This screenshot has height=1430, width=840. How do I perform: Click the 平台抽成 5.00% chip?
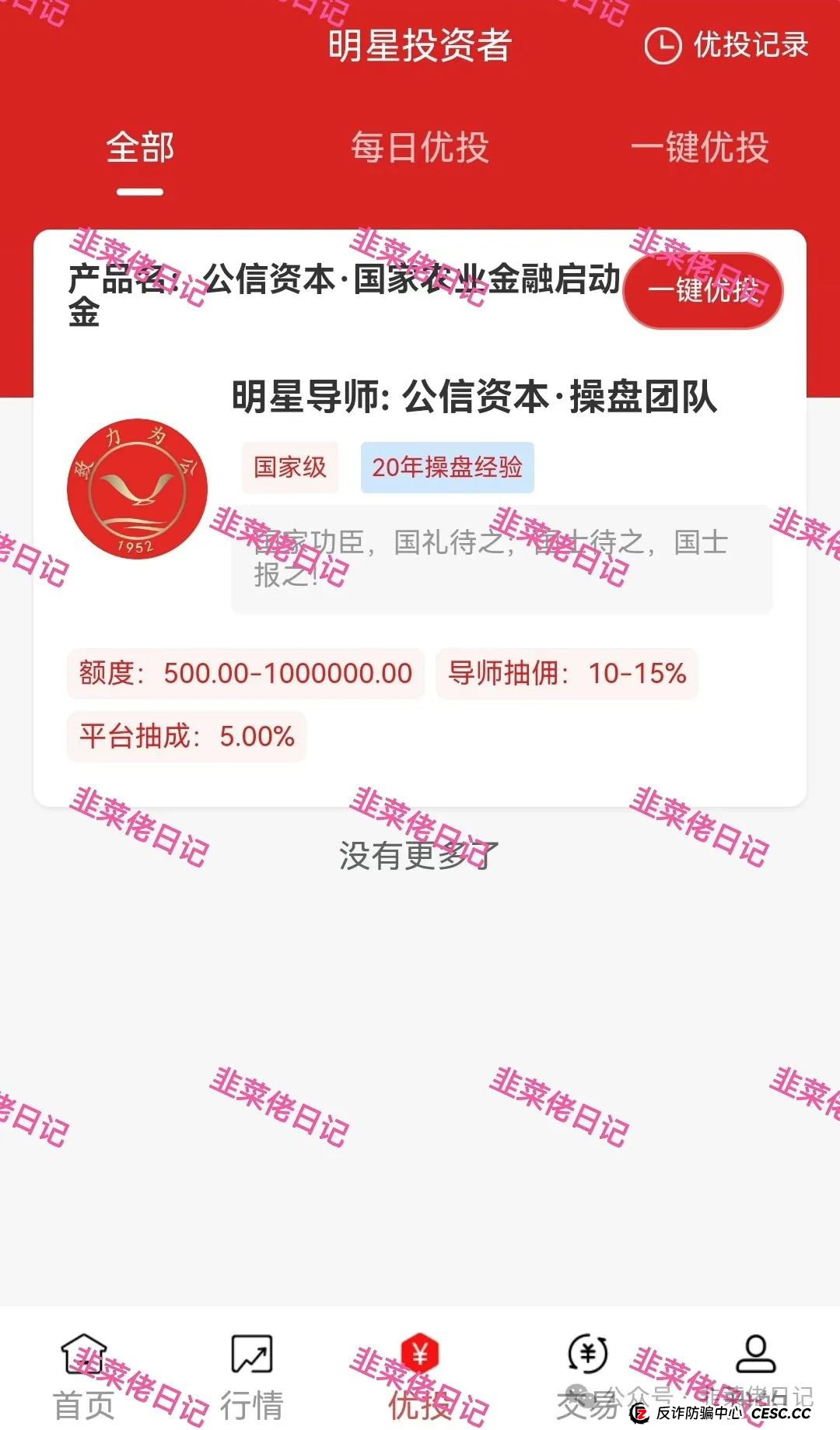click(187, 735)
